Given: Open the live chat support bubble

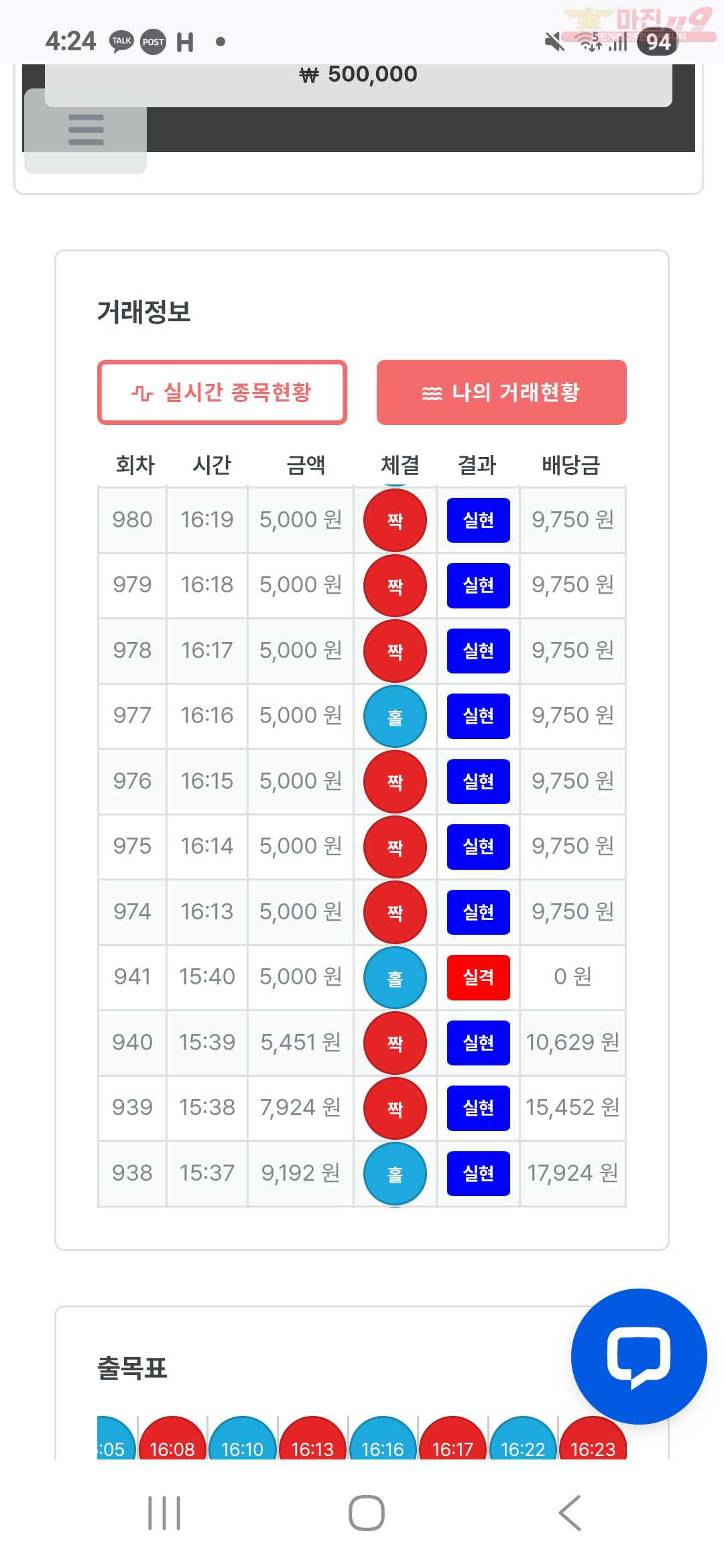Looking at the screenshot, I should 638,1356.
